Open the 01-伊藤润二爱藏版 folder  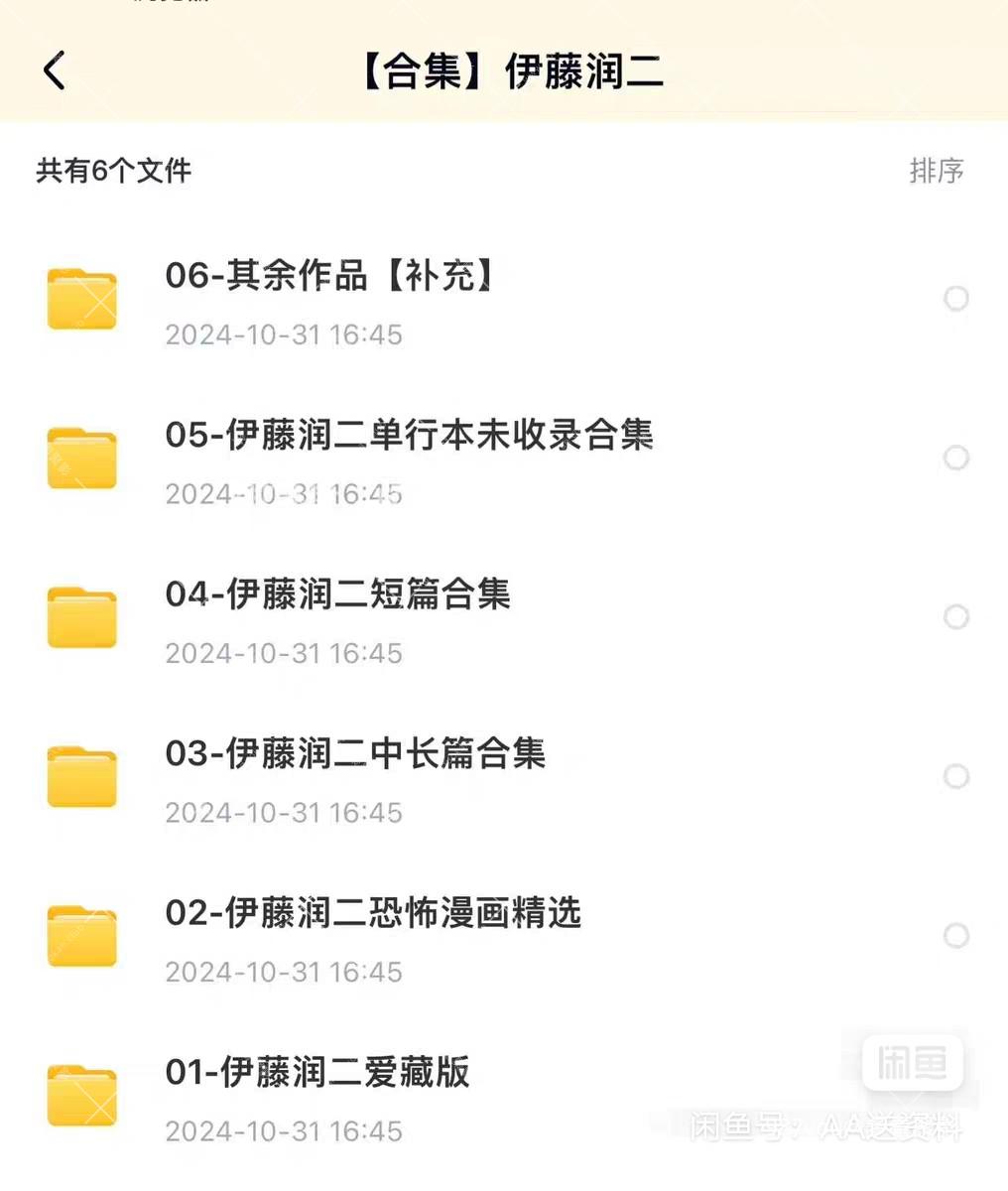[x=317, y=1074]
